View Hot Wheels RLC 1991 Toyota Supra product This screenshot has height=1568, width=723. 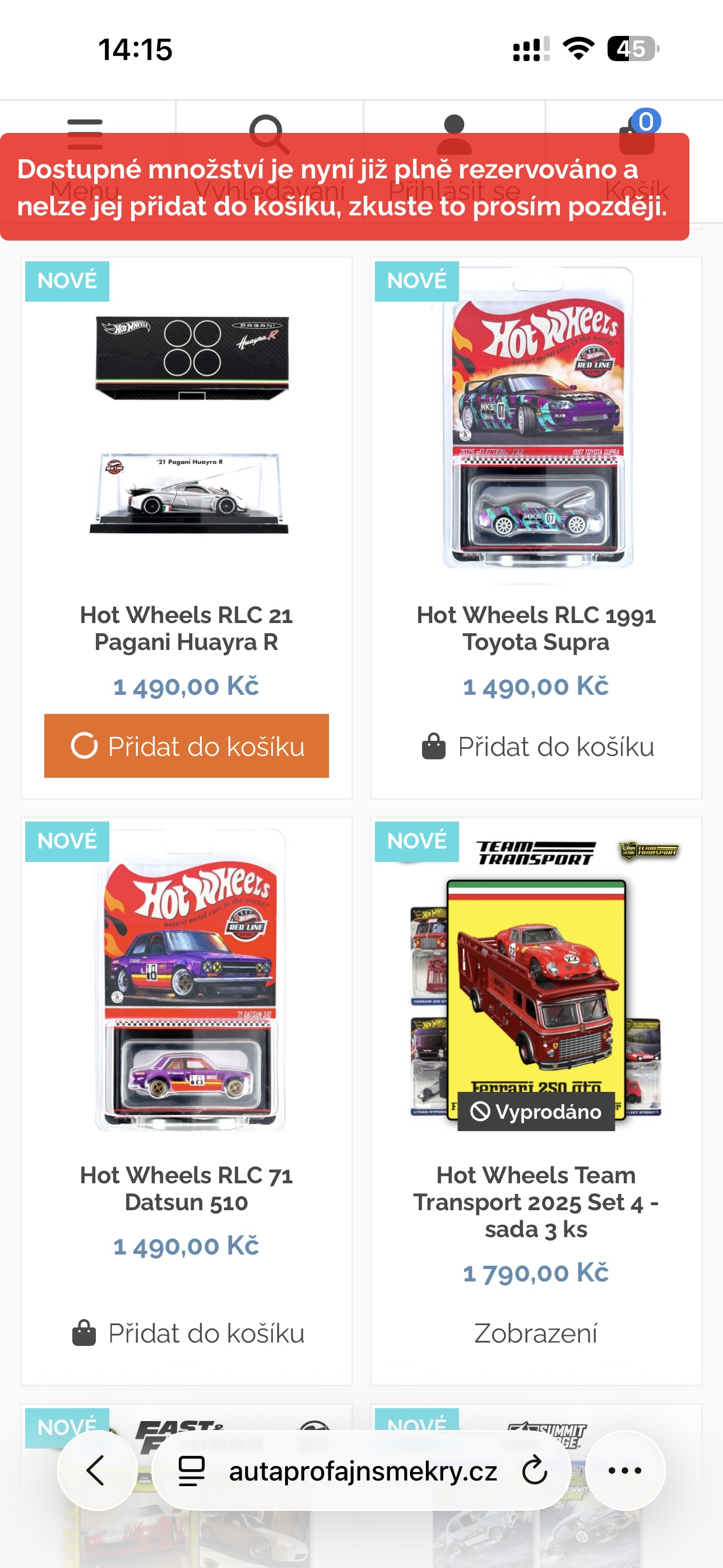[536, 628]
